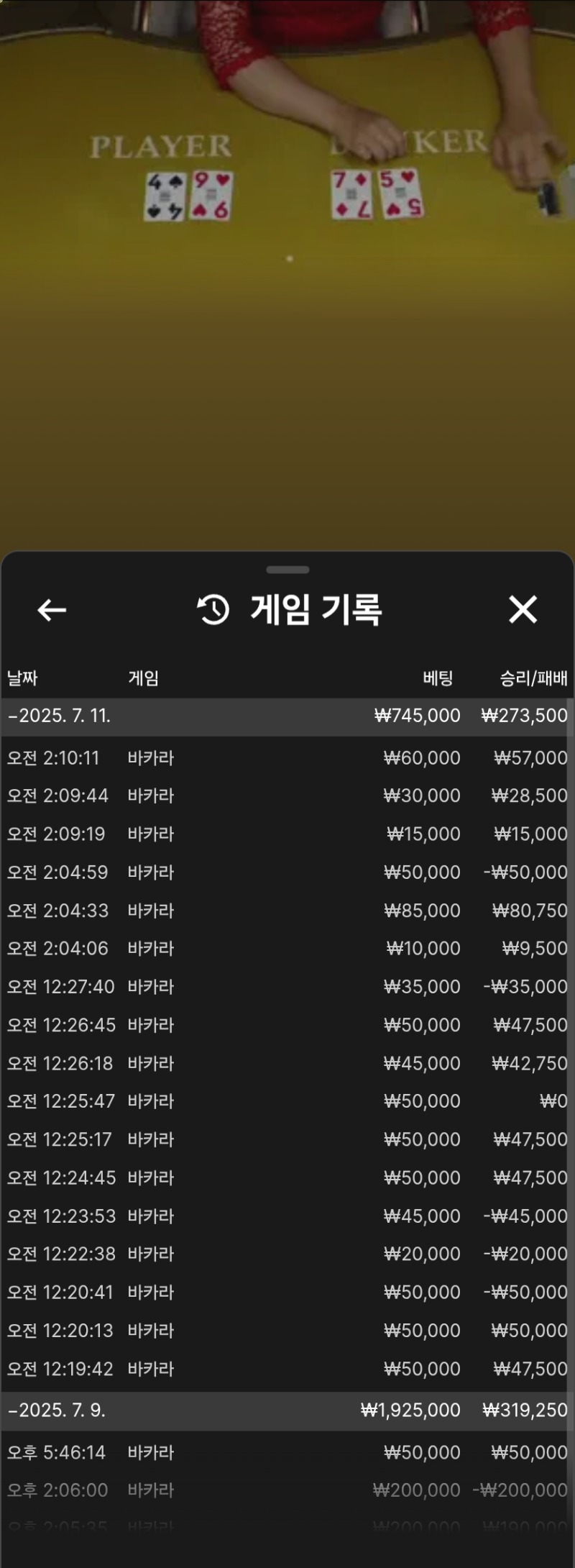This screenshot has width=575, height=1568.
Task: Go back from the 게임 기록 panel
Action: (52, 610)
